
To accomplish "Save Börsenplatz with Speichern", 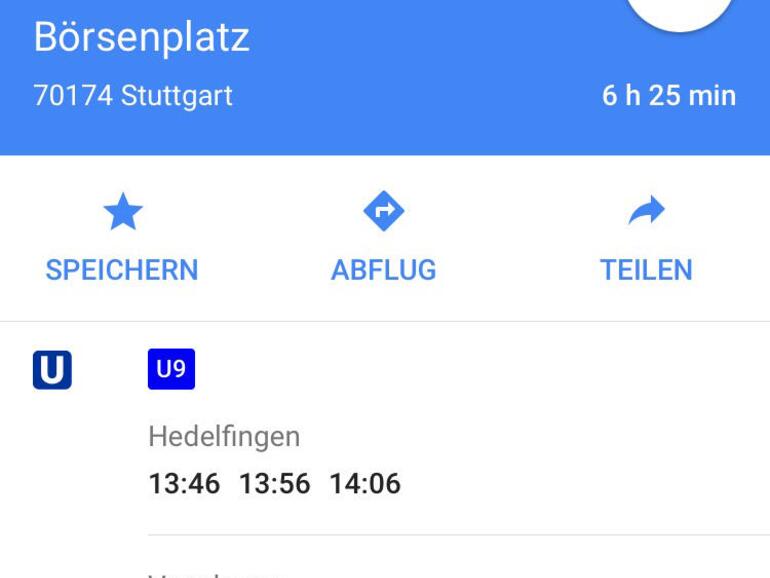I will [x=122, y=240].
